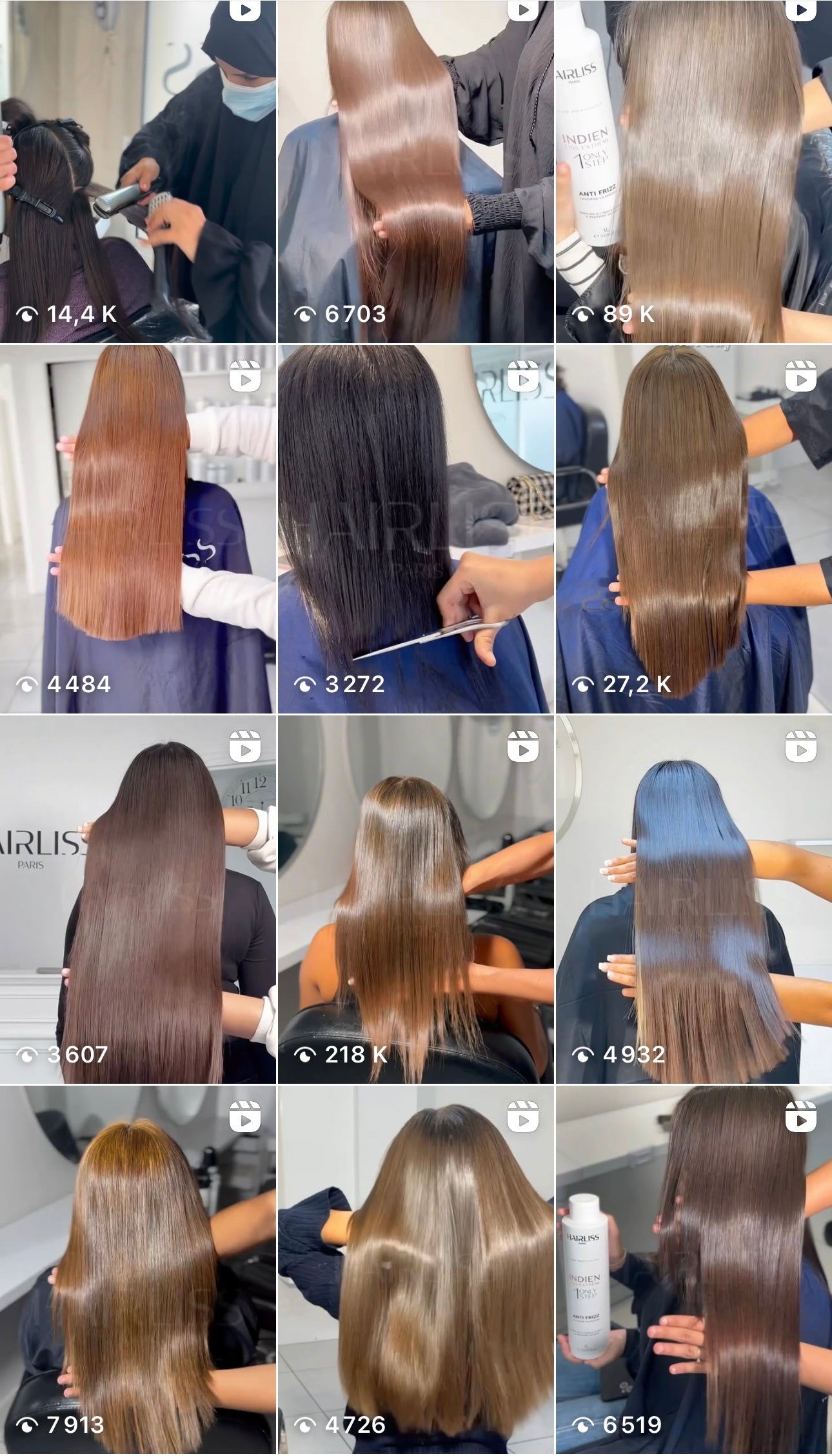Open the reel with 89 K views

[x=694, y=171]
